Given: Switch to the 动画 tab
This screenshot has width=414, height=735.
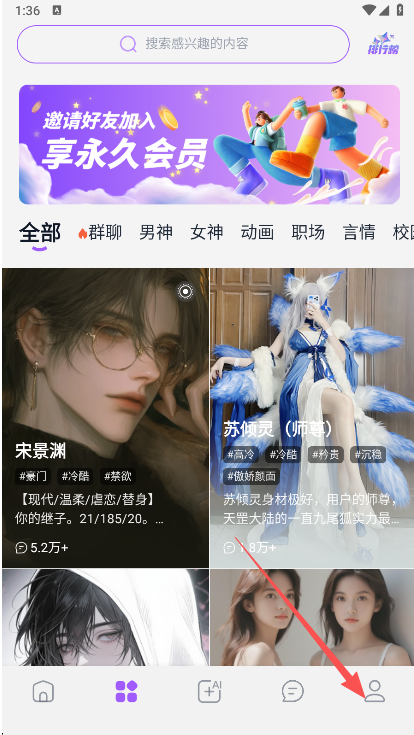Looking at the screenshot, I should (257, 232).
